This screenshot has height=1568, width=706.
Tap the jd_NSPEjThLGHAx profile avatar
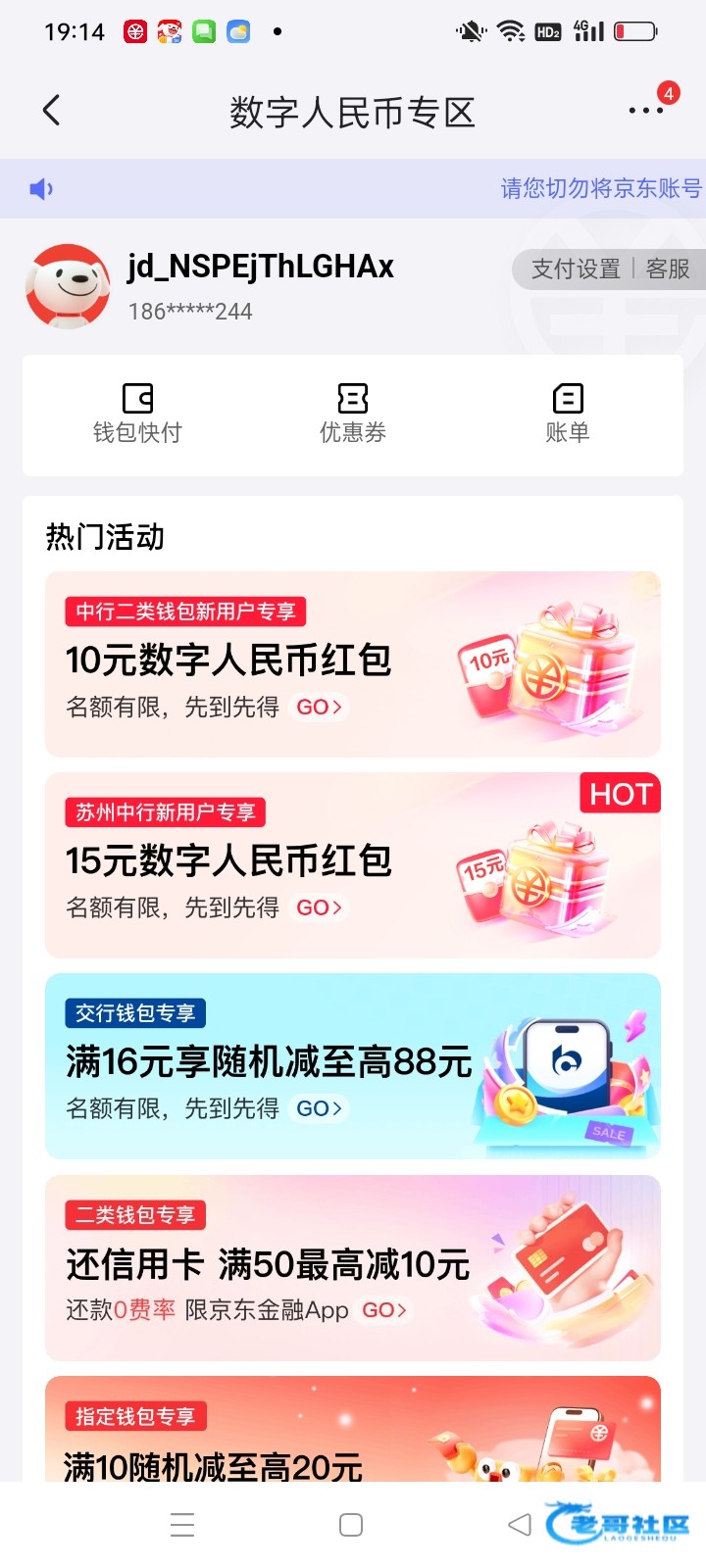pyautogui.click(x=68, y=286)
